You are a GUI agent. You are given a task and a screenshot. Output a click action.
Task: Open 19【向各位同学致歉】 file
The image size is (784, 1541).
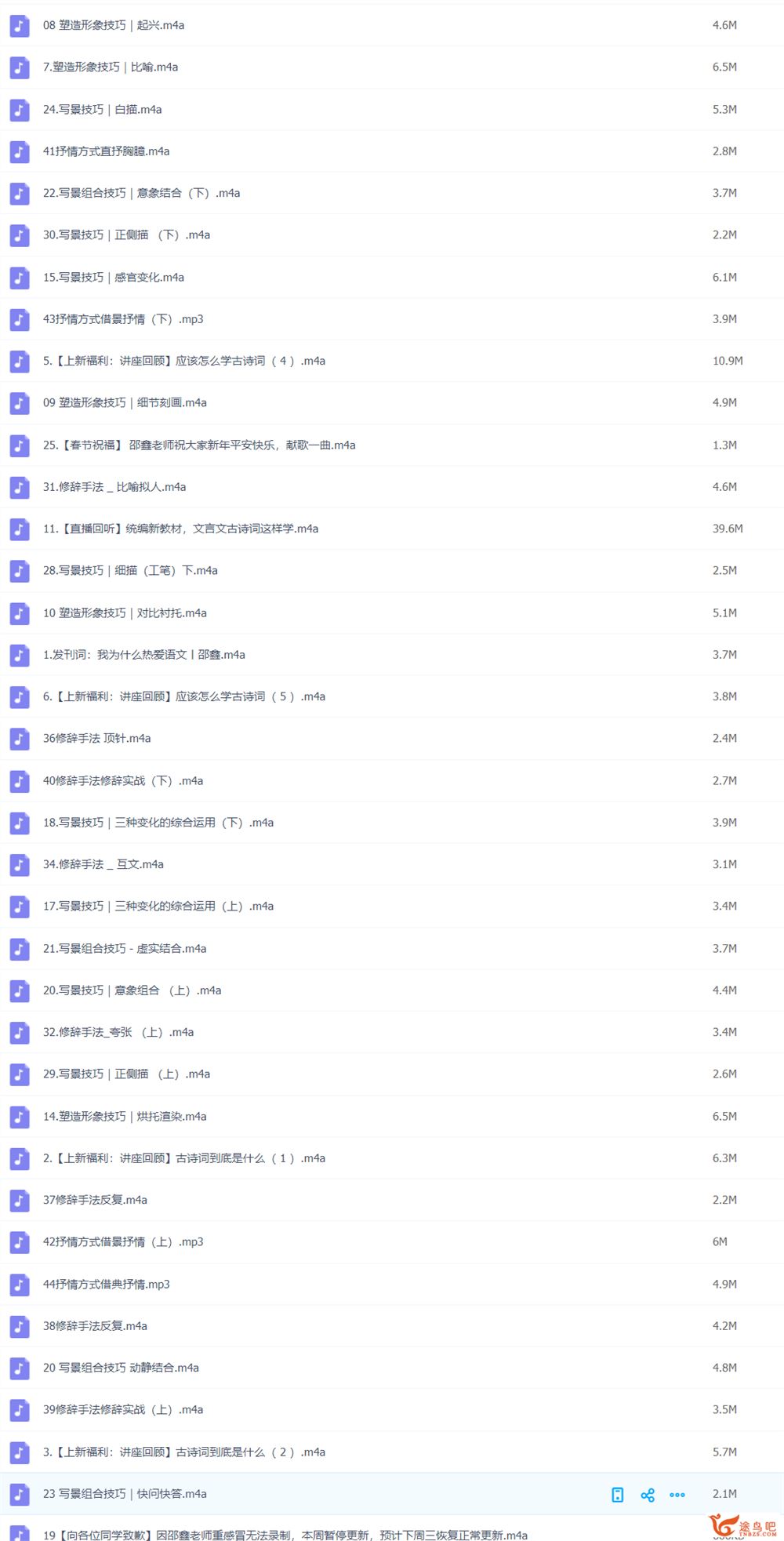pyautogui.click(x=285, y=1535)
